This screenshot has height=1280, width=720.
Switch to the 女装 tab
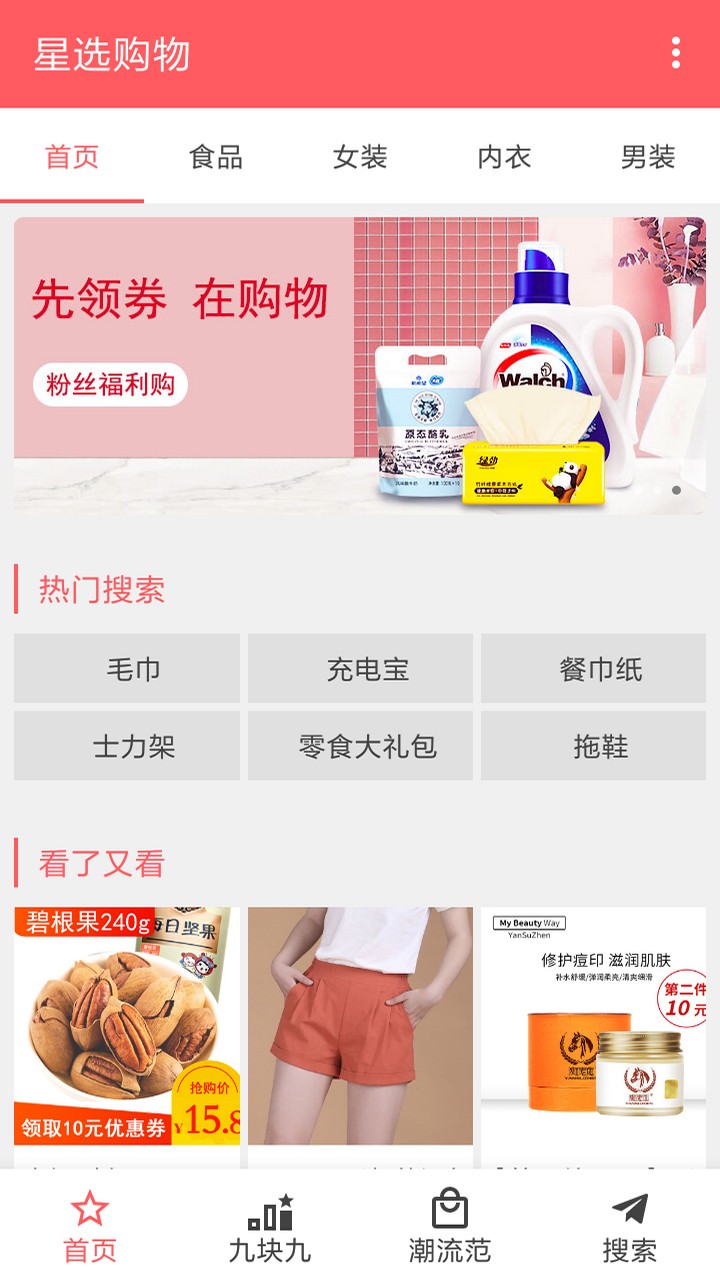(360, 157)
